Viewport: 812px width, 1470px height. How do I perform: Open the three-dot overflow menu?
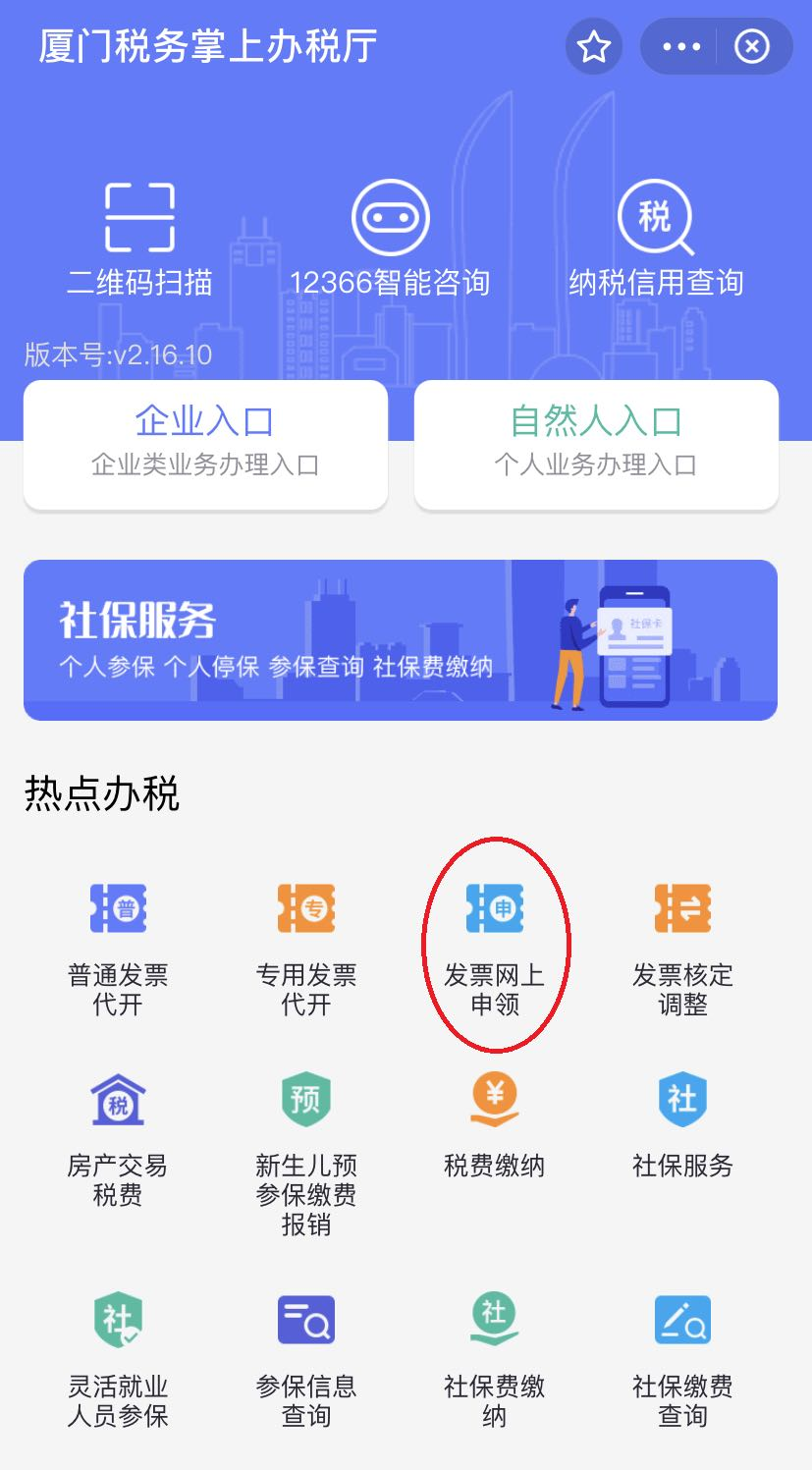coord(681,46)
